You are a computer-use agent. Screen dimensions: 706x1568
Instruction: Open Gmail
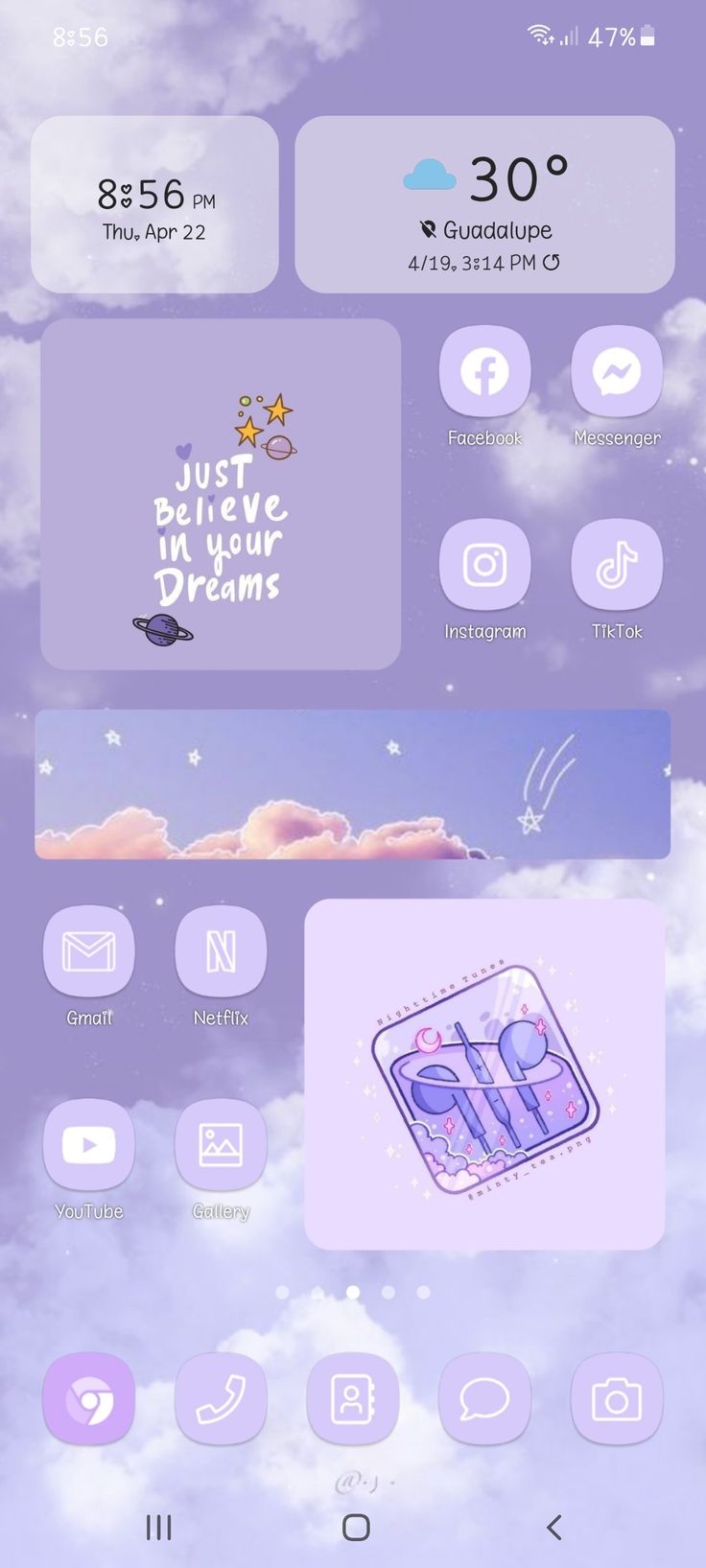[x=89, y=951]
